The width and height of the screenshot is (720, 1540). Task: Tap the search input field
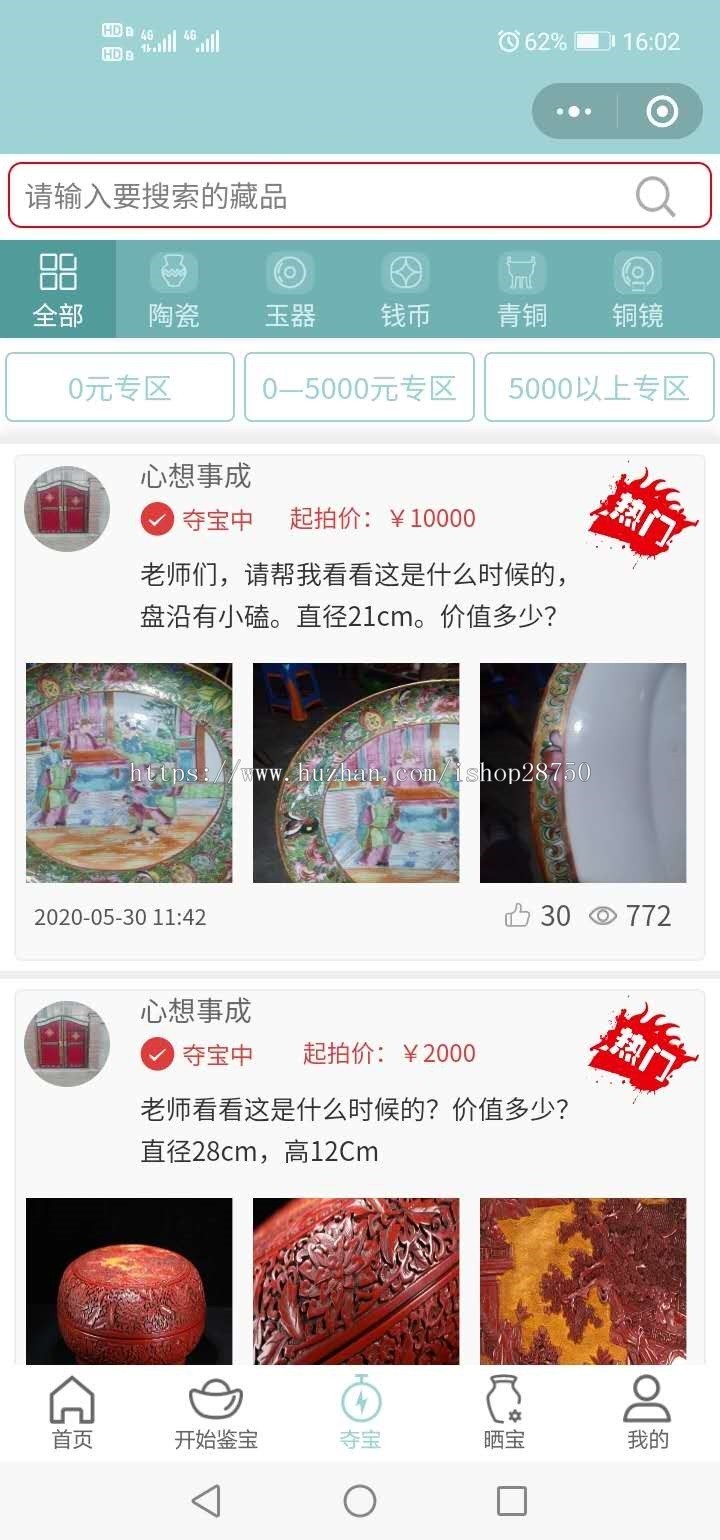tap(300, 196)
